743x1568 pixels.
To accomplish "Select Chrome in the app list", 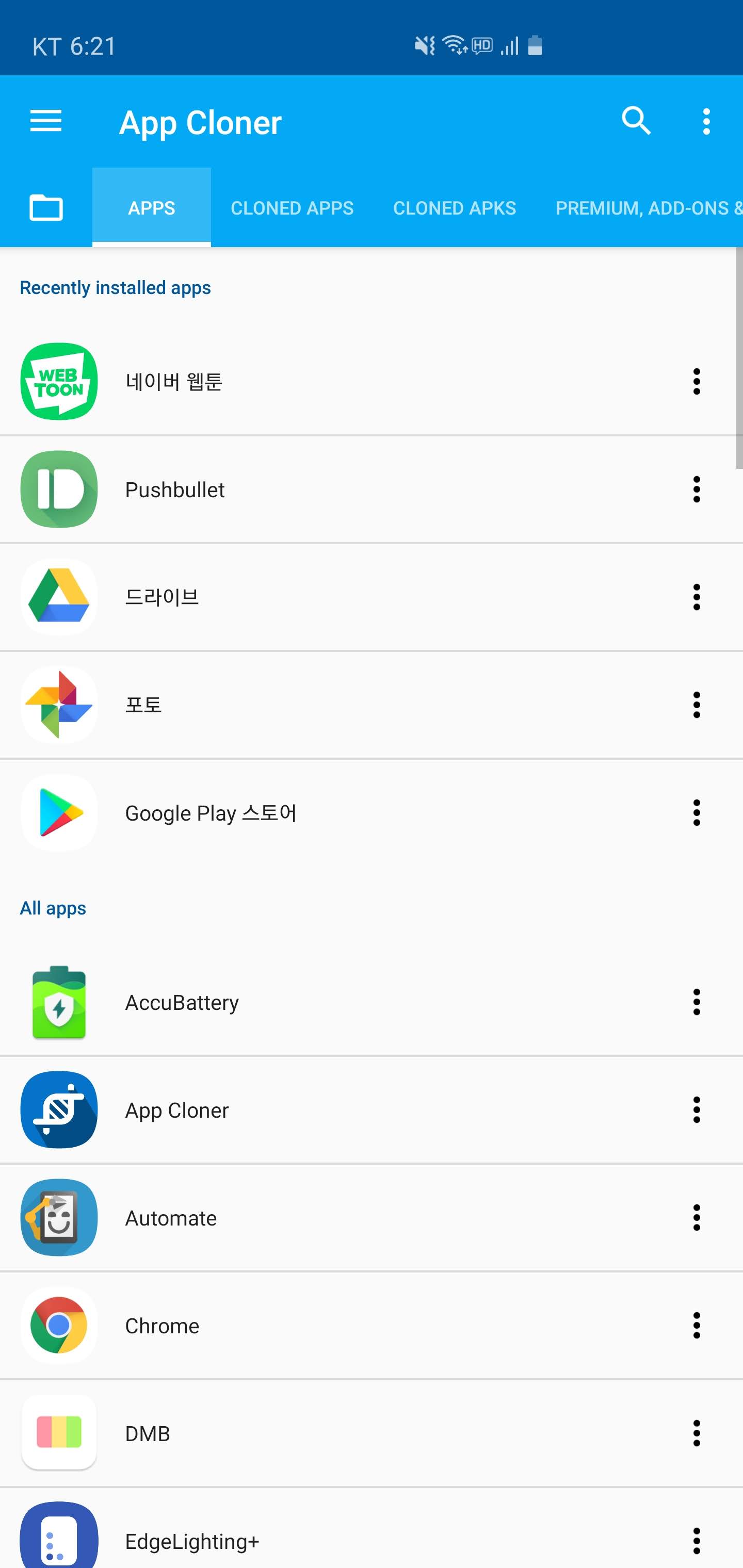I will (372, 1325).
